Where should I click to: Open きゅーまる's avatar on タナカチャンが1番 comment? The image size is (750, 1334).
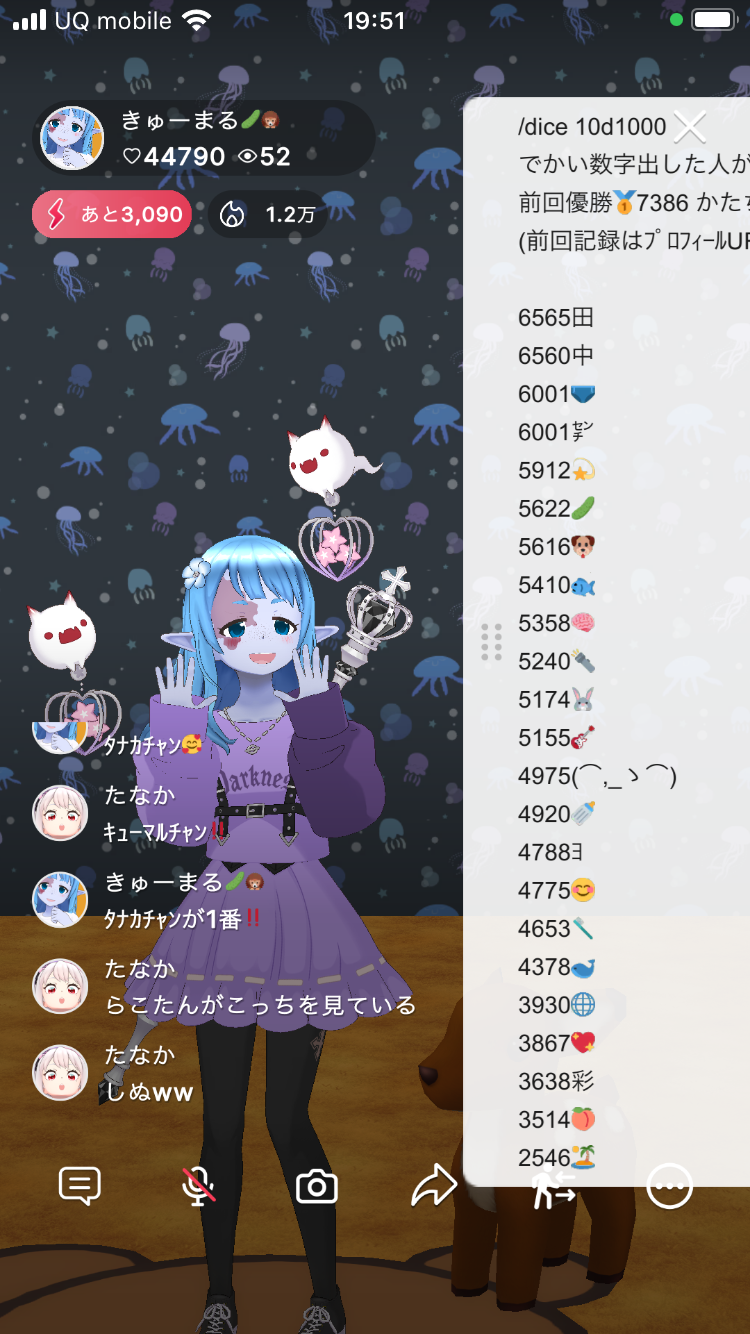(61, 899)
